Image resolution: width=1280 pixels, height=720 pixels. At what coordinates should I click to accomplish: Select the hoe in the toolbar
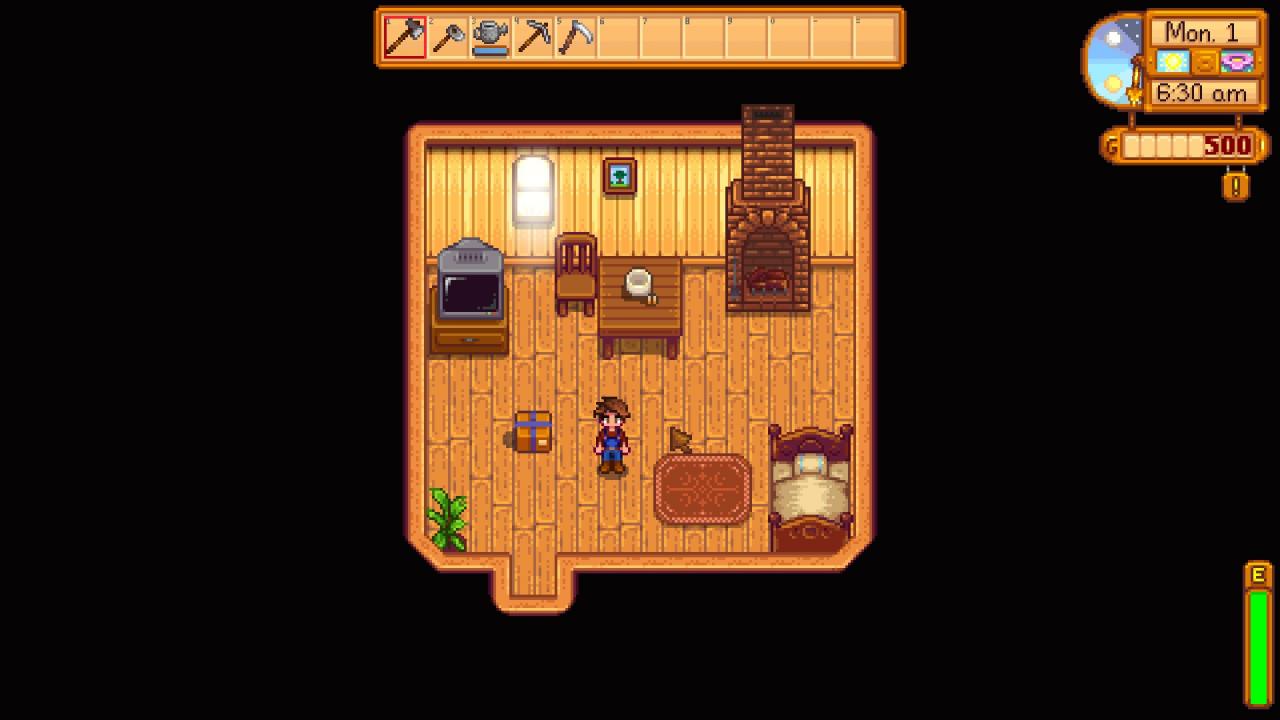[448, 38]
